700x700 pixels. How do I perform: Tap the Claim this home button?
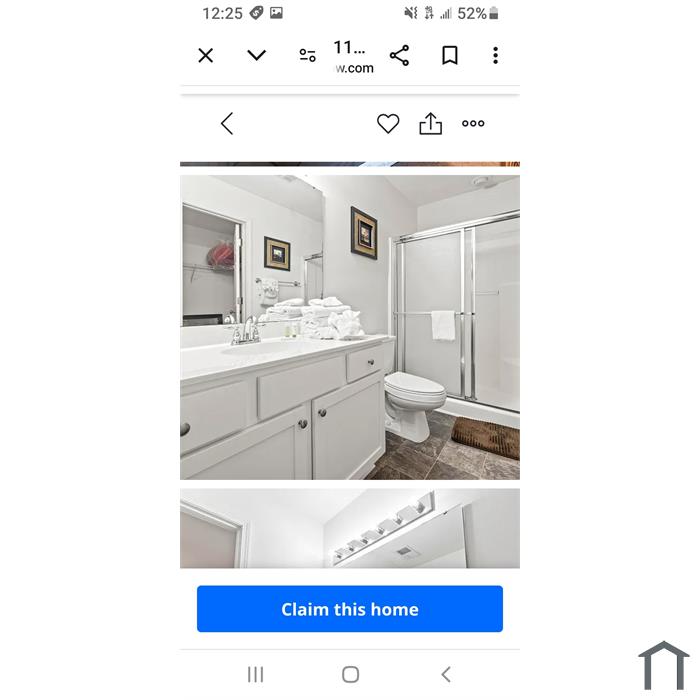click(350, 609)
